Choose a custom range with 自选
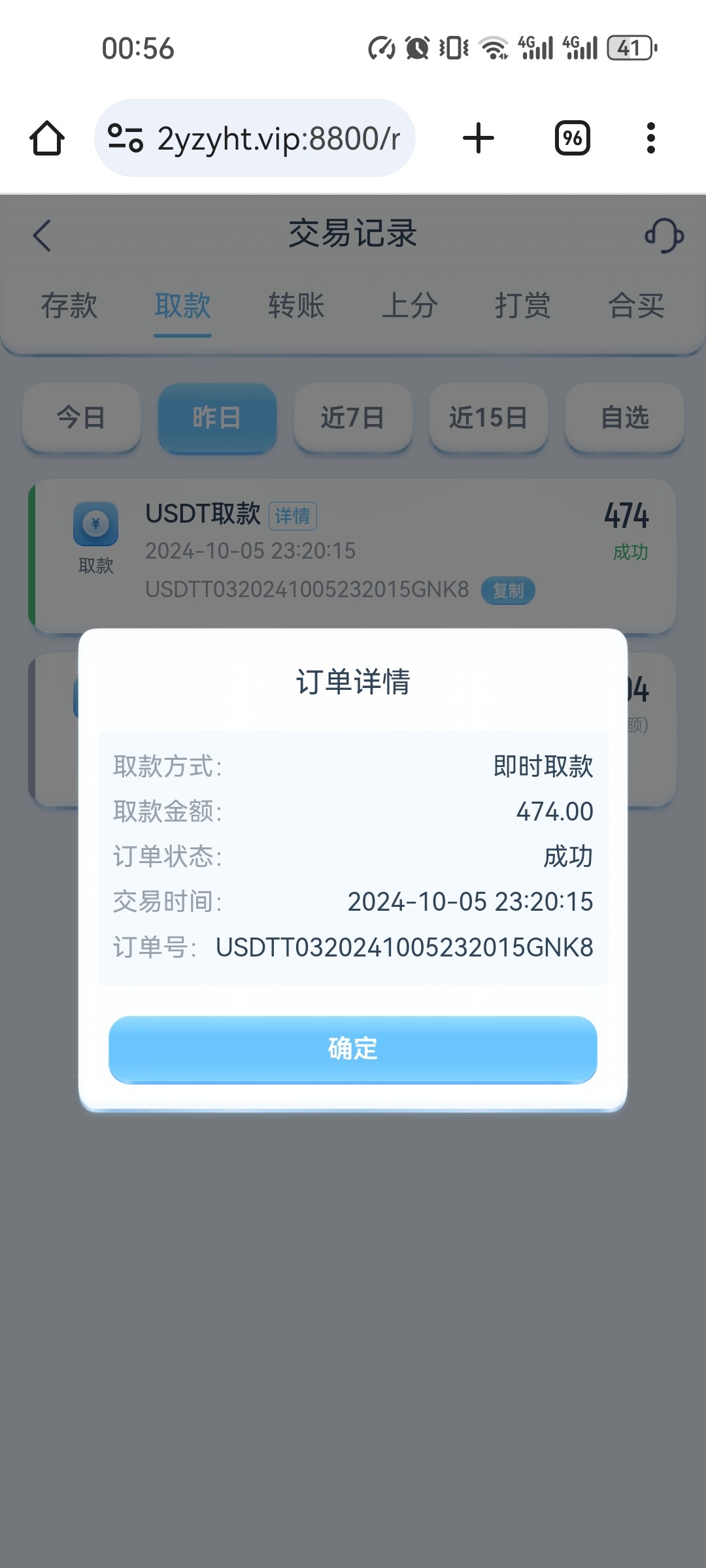This screenshot has width=706, height=1568. (x=624, y=417)
